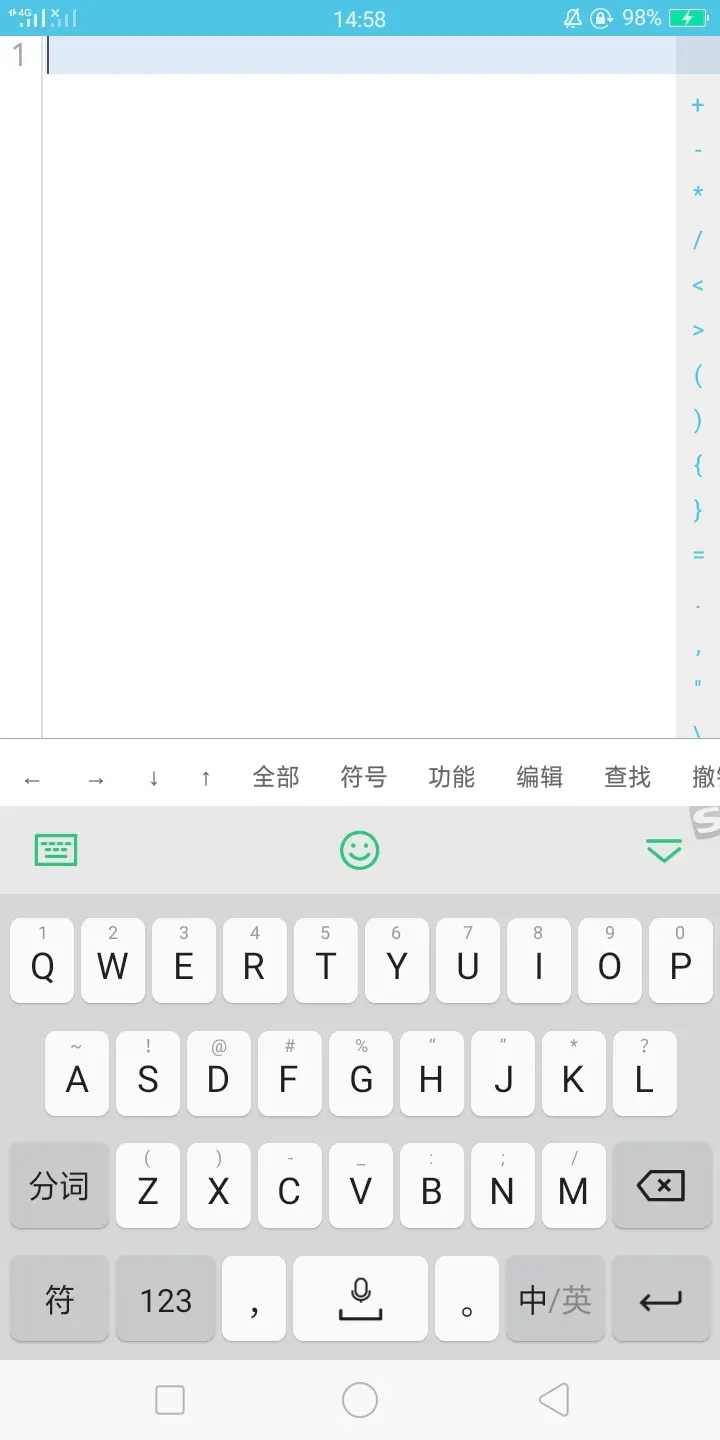This screenshot has height=1440, width=720.
Task: Open the 查找 find tool
Action: 628,777
